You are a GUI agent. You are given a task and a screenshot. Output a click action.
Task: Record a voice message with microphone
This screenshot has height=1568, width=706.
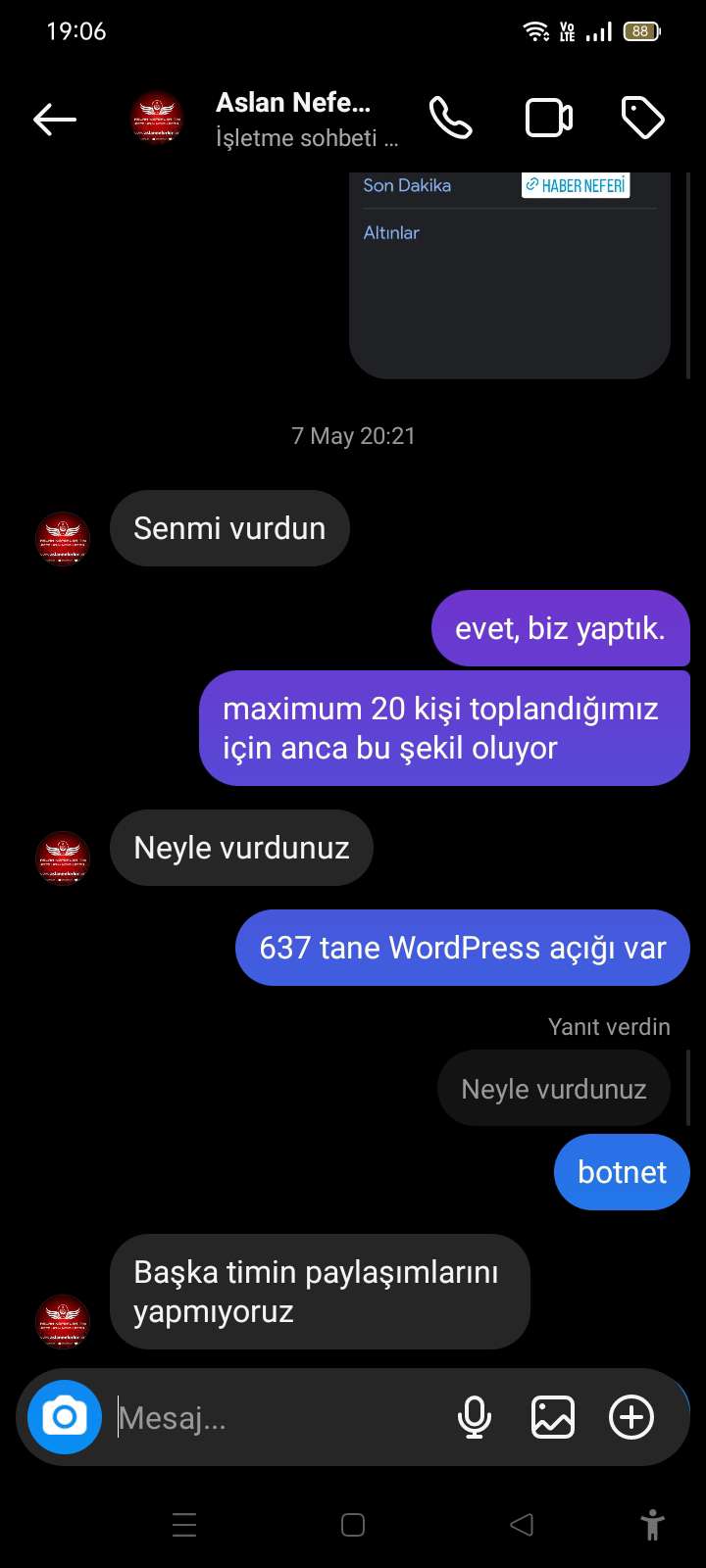pos(475,1417)
